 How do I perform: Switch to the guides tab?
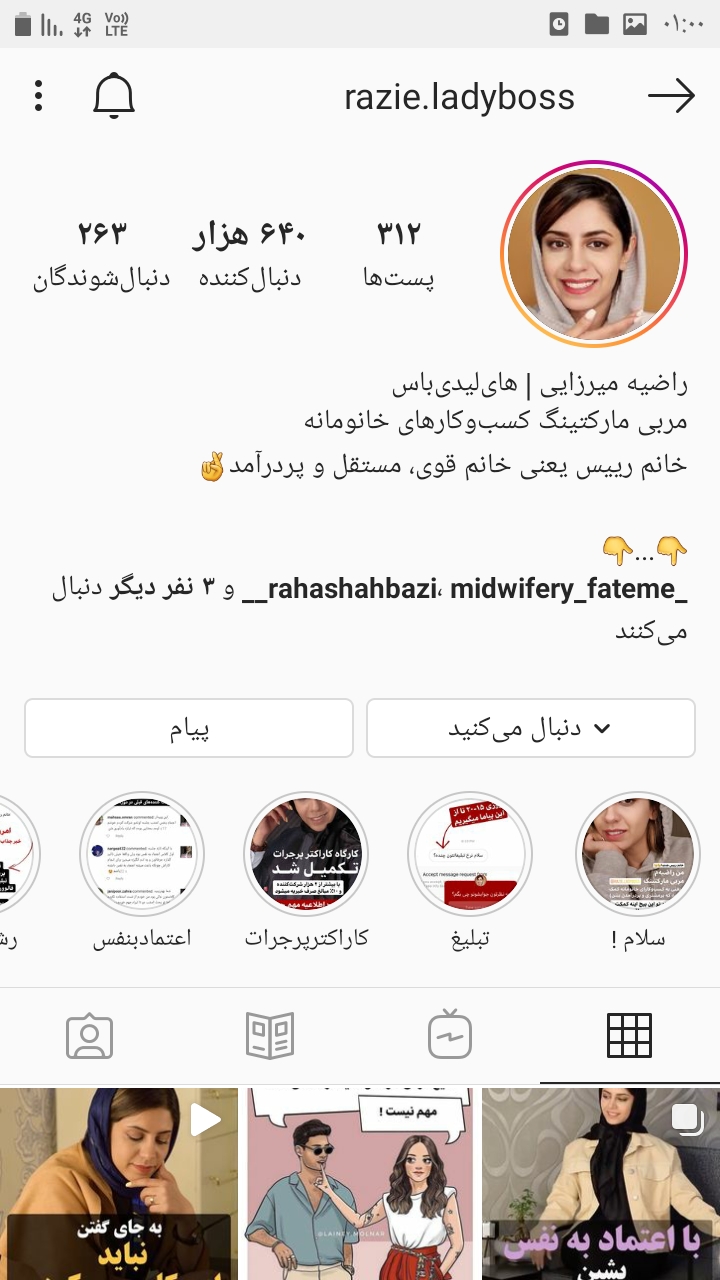click(270, 1036)
